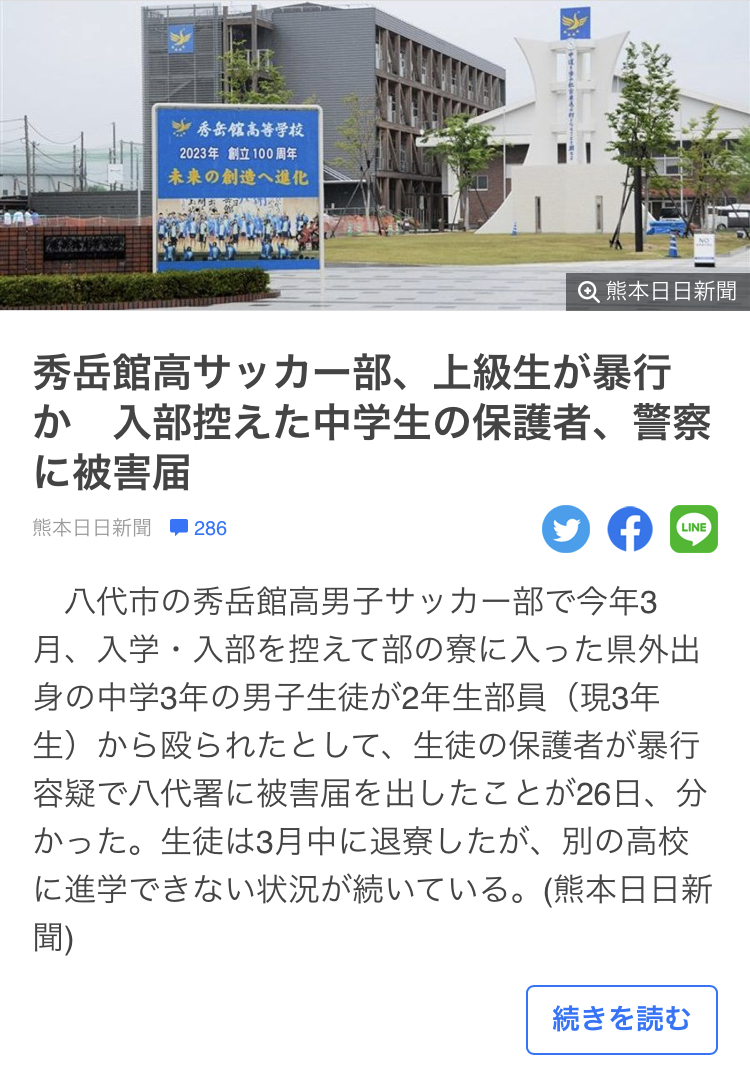Share the article on Facebook
Image resolution: width=750 pixels, height=1069 pixels.
630,529
